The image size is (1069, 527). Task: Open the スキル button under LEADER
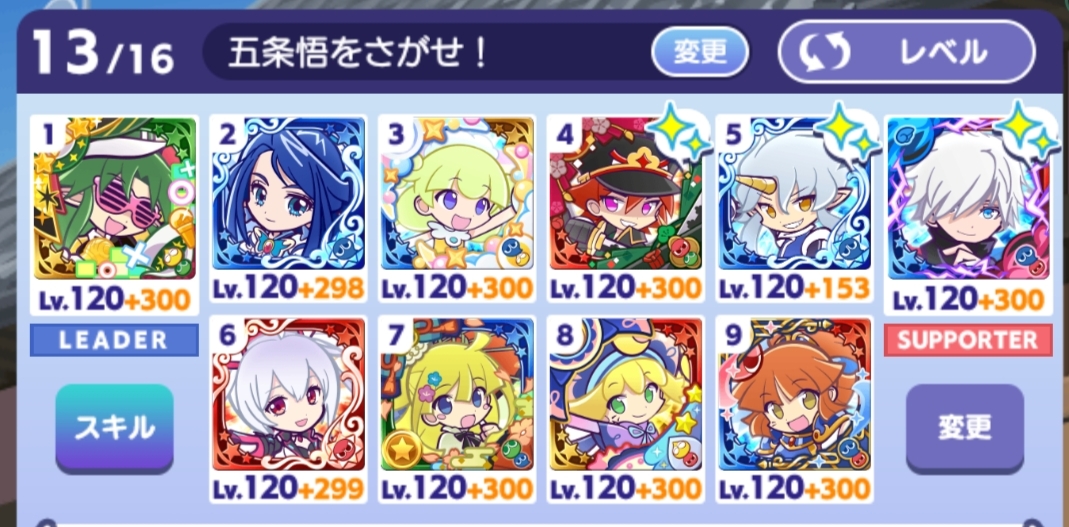click(x=114, y=428)
